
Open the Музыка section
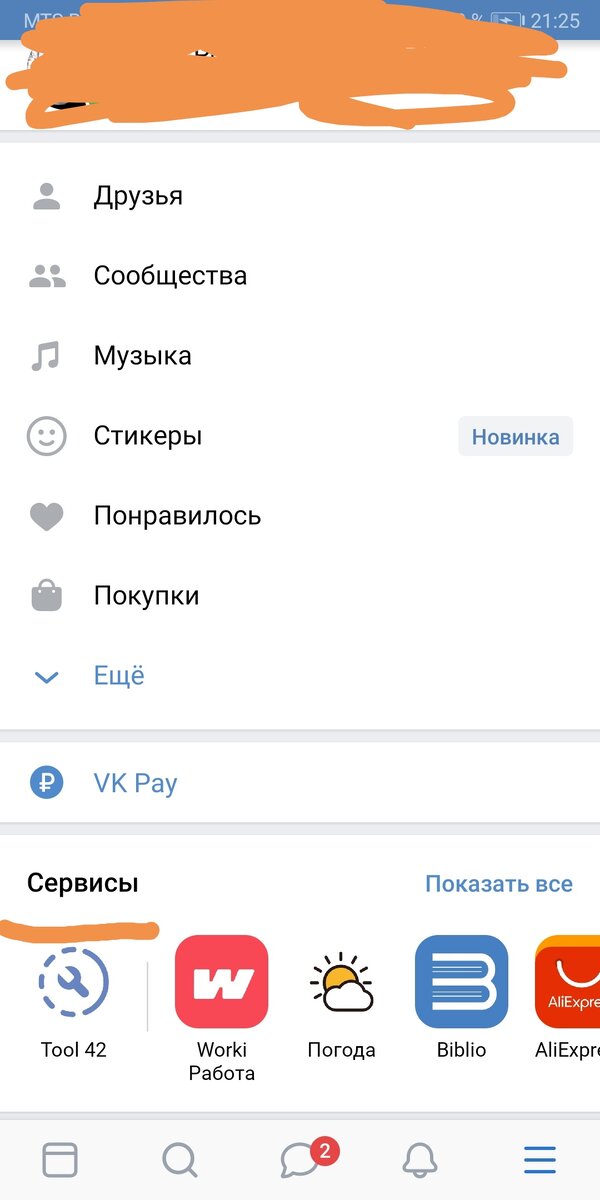(x=142, y=356)
